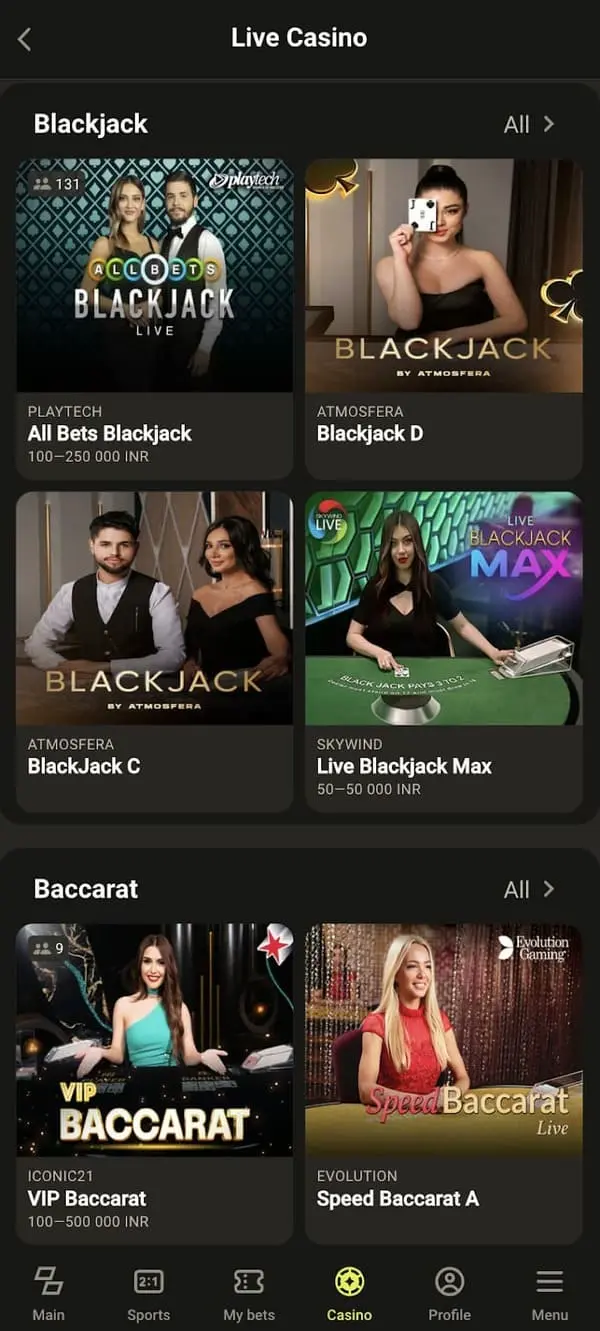View all Blackjack games
Image resolution: width=600 pixels, height=1331 pixels.
click(529, 124)
